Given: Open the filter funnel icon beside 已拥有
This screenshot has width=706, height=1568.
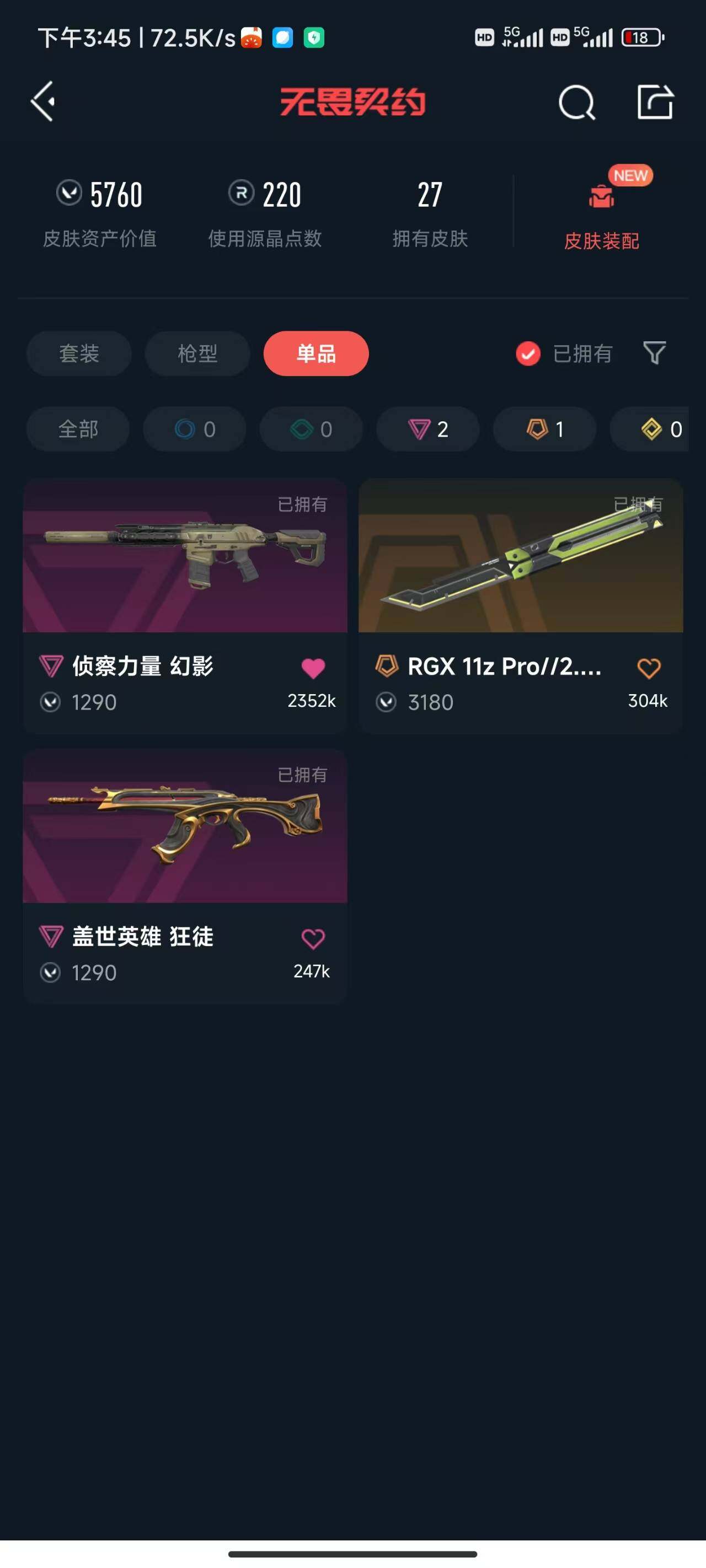Looking at the screenshot, I should click(653, 353).
